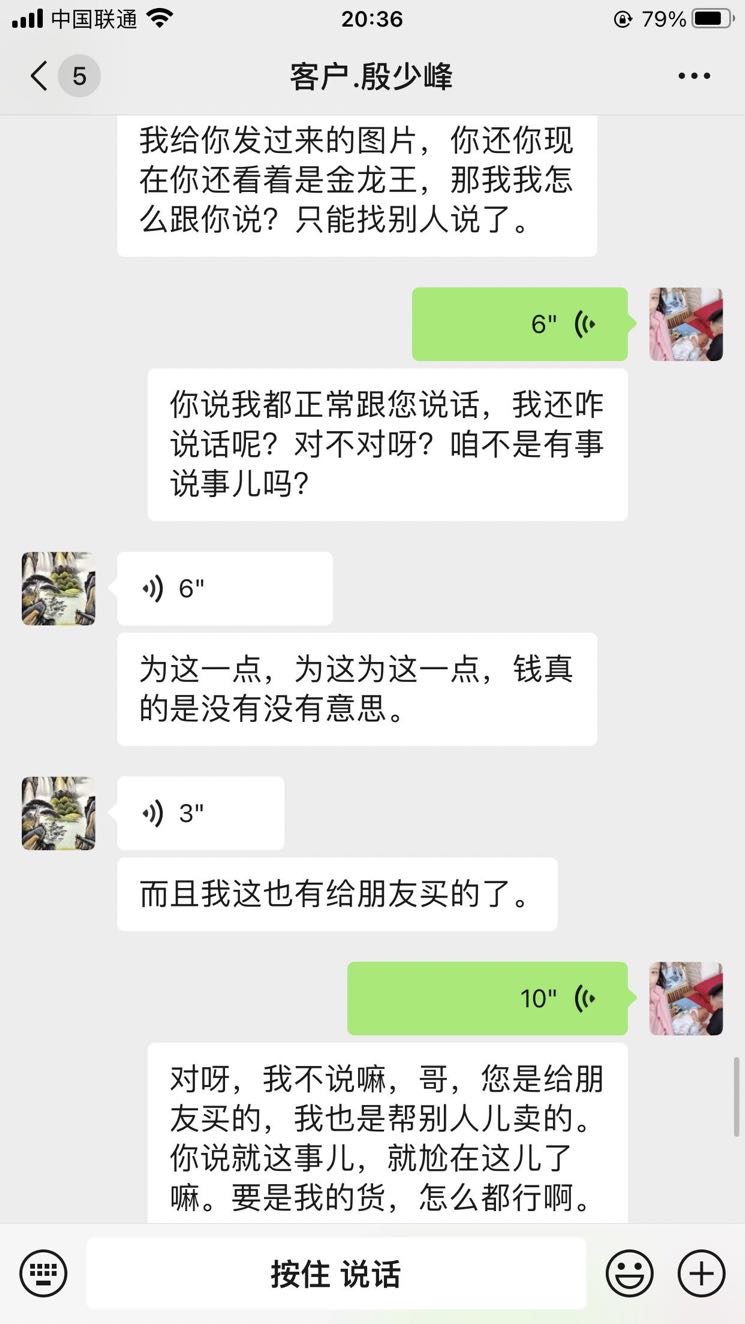745x1324 pixels.
Task: Play the sent 6-second voice message
Action: pos(519,324)
